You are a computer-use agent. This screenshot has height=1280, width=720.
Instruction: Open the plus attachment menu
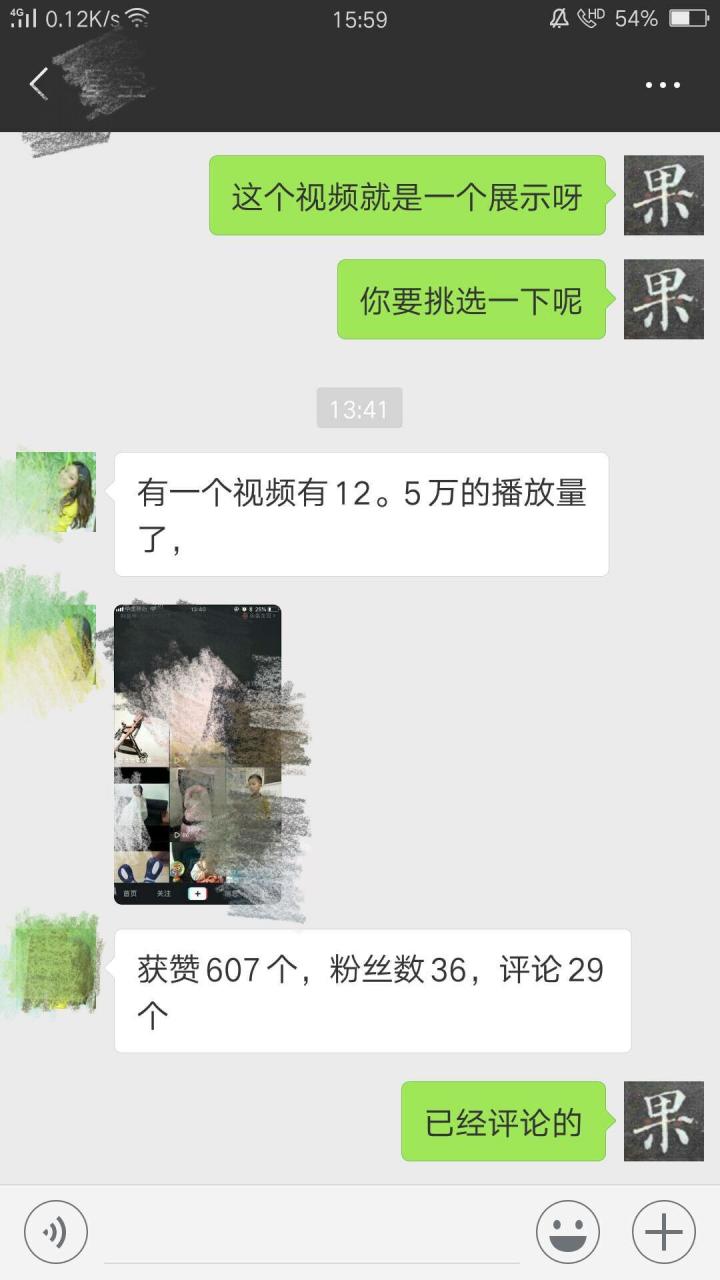(663, 1232)
